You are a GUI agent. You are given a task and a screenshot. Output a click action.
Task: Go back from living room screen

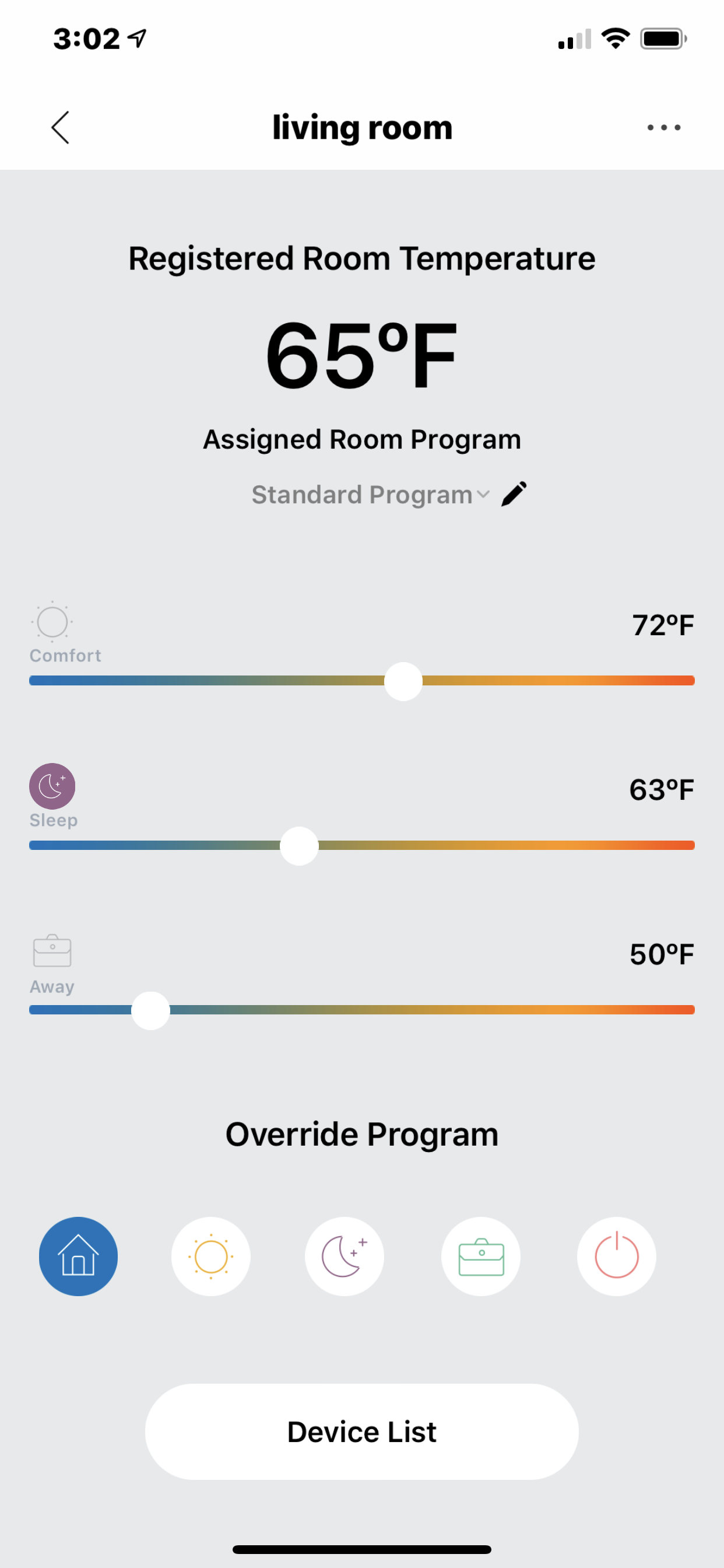point(60,127)
